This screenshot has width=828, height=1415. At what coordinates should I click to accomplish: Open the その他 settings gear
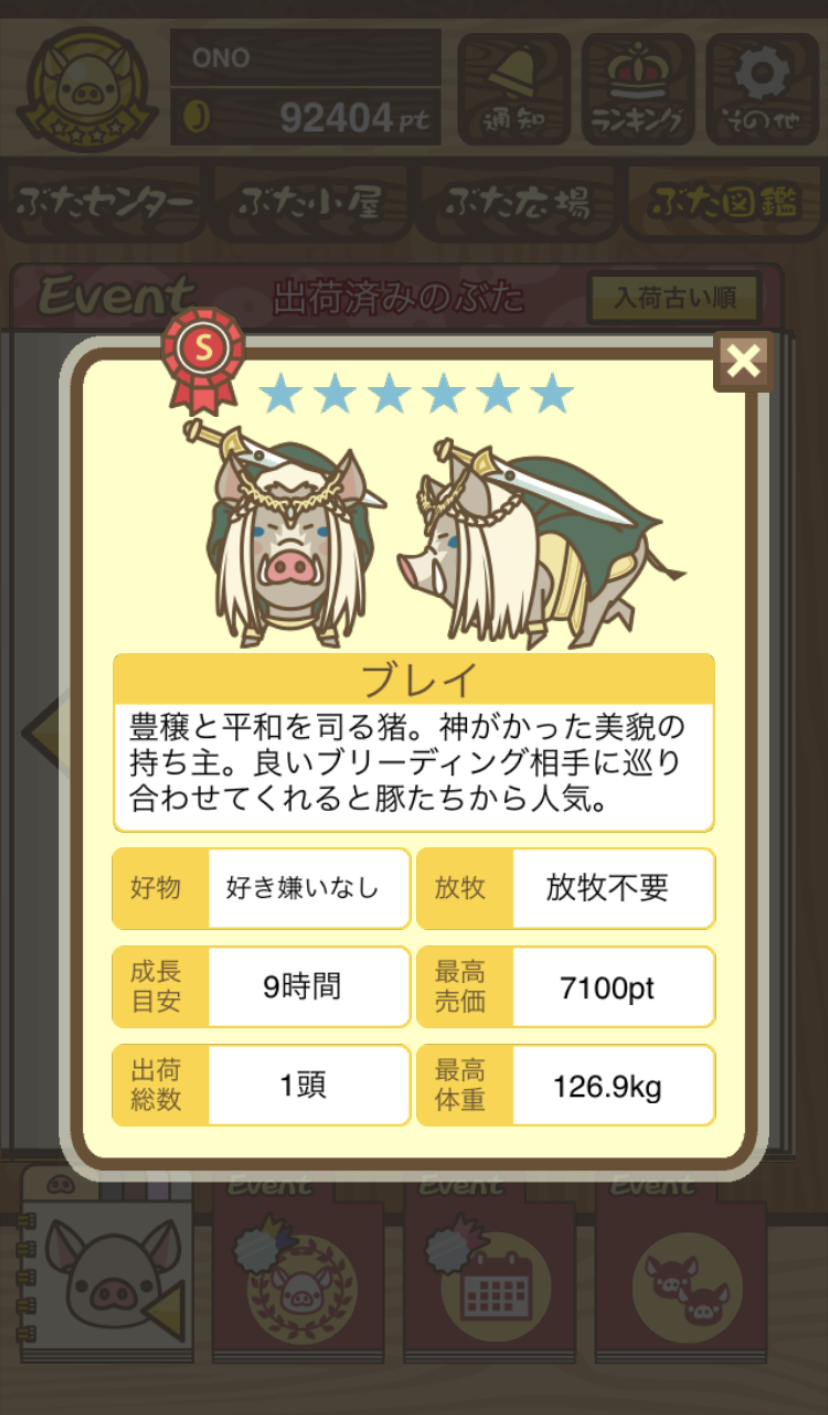point(762,90)
